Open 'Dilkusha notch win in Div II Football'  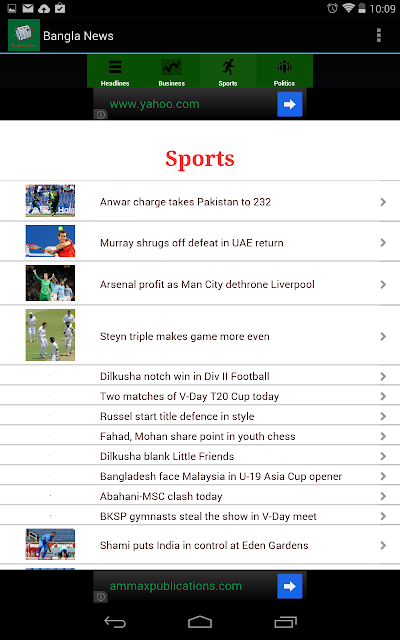click(200, 376)
